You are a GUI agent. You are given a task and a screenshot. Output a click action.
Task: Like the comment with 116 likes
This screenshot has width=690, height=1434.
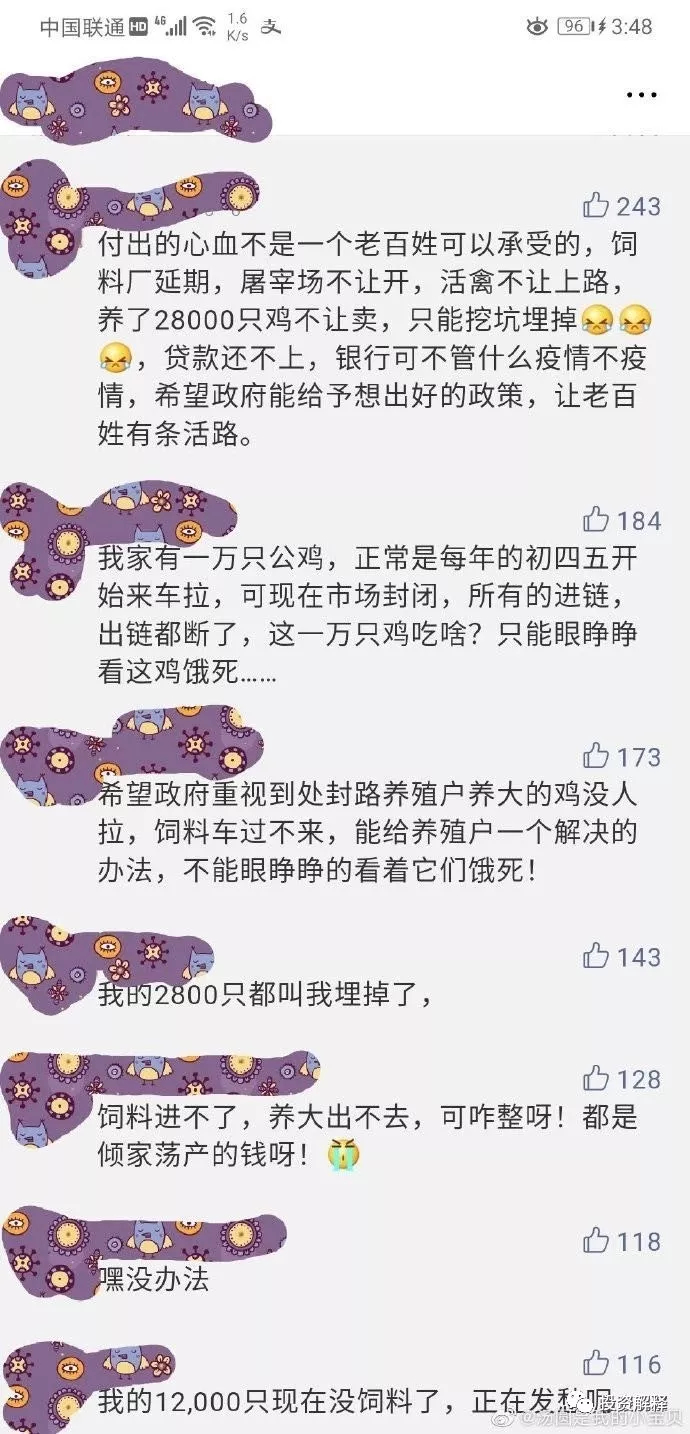[x=596, y=1363]
